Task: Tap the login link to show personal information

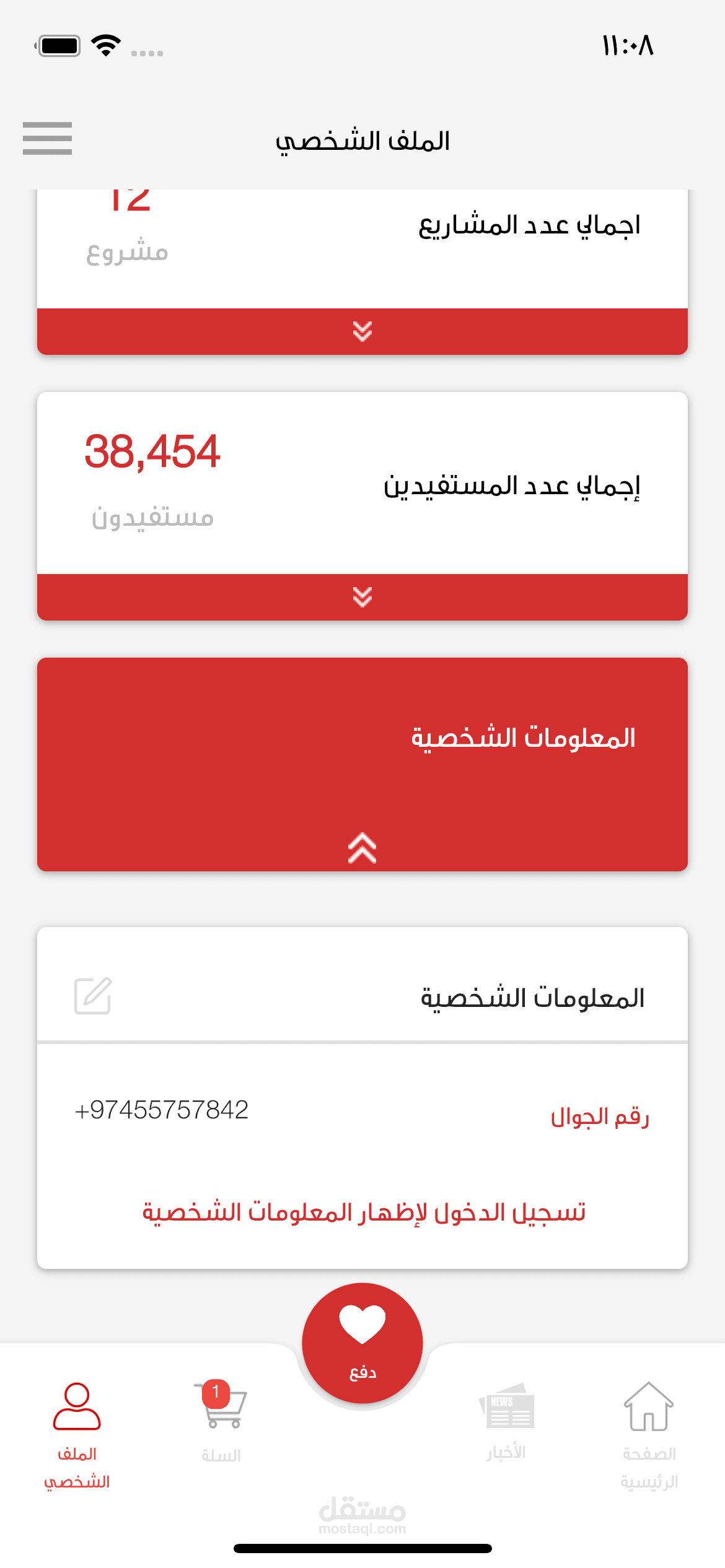Action: [364, 1212]
